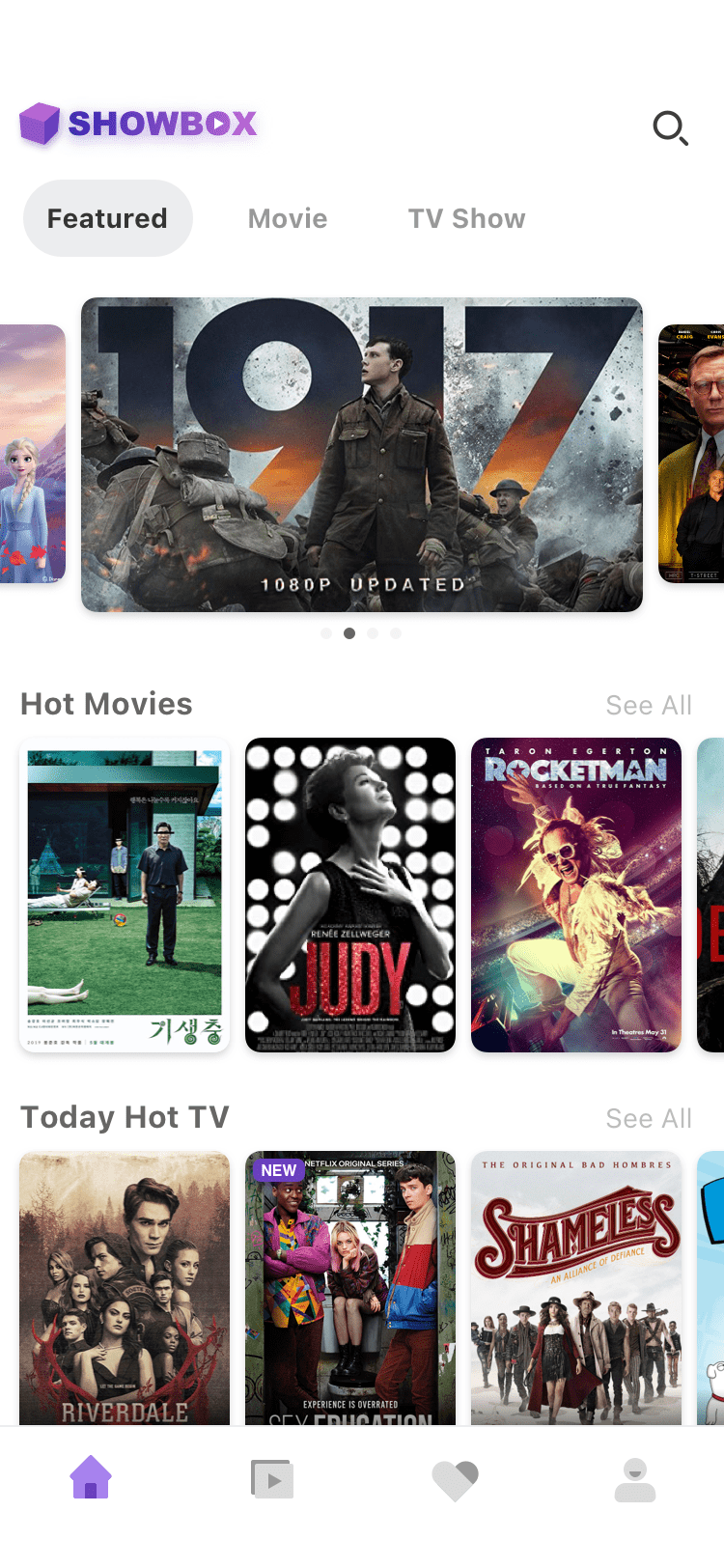Screen dimensions: 724x1568
Task: Open the search icon
Action: pos(670,127)
